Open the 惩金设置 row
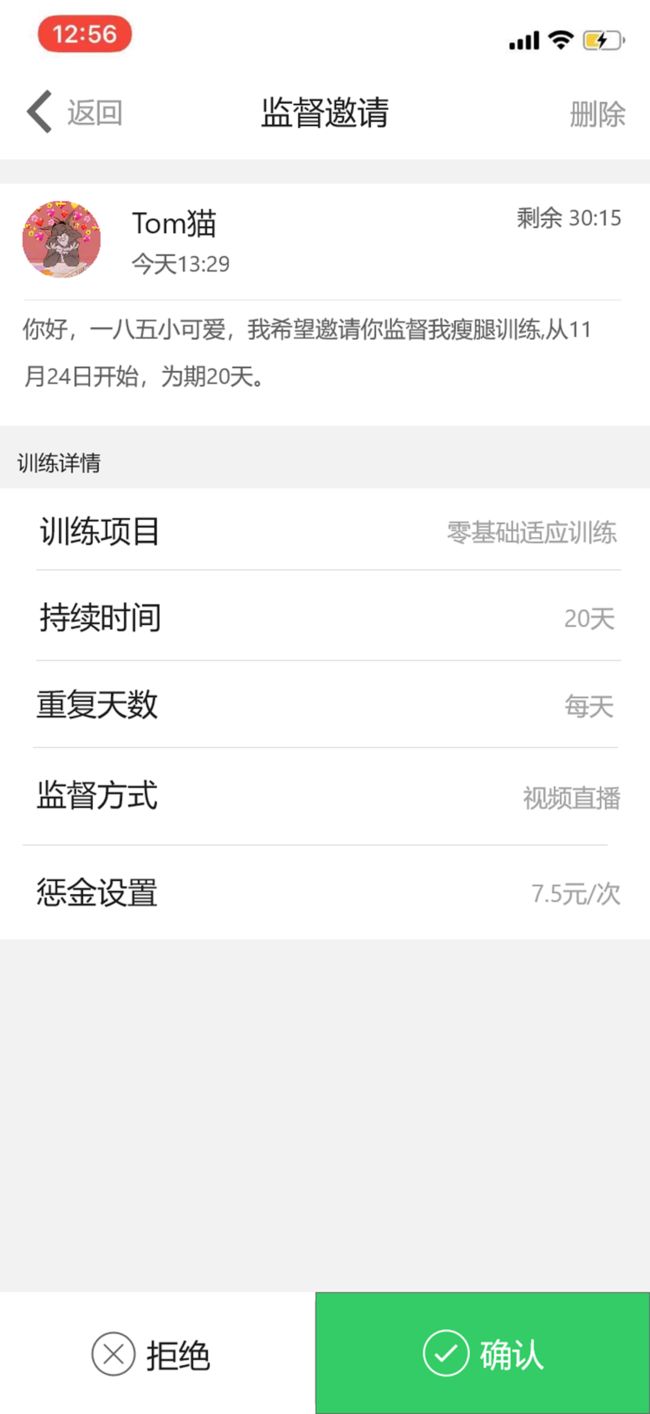 (325, 892)
